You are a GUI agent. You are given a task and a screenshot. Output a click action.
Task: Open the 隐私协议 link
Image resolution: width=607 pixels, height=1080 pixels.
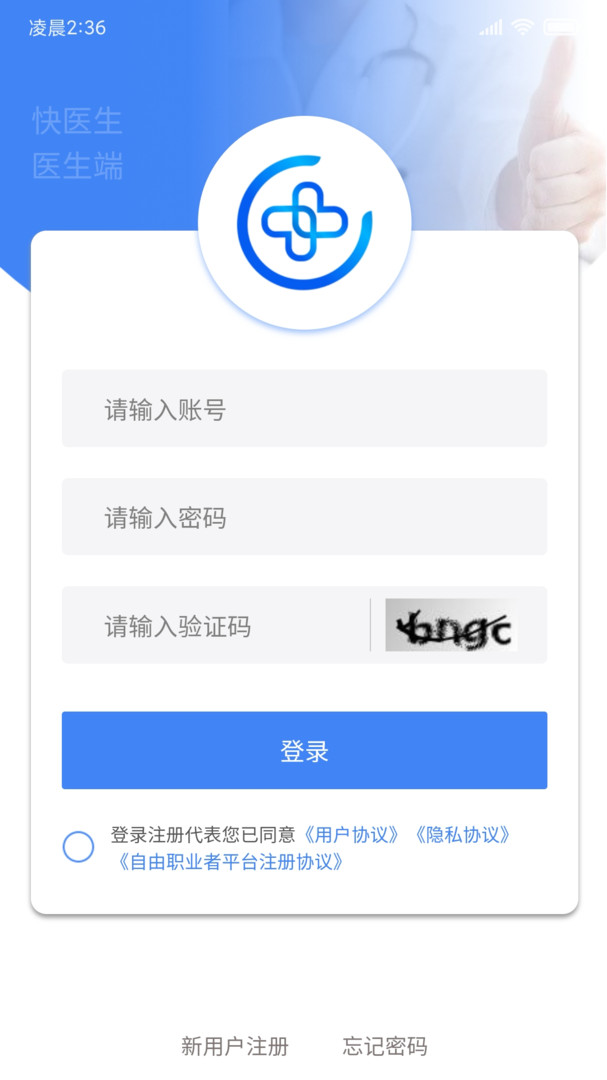click(463, 835)
